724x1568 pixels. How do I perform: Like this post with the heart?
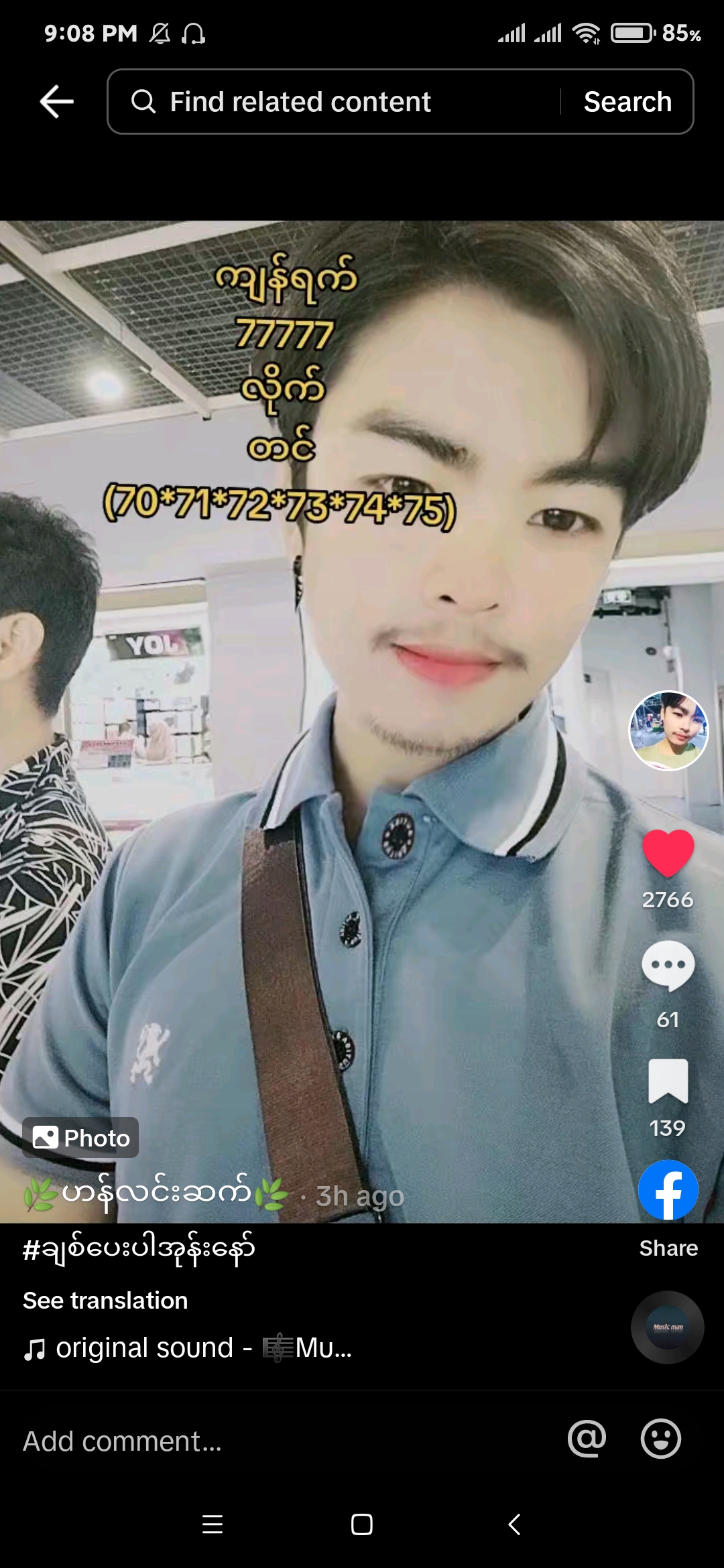pyautogui.click(x=668, y=852)
